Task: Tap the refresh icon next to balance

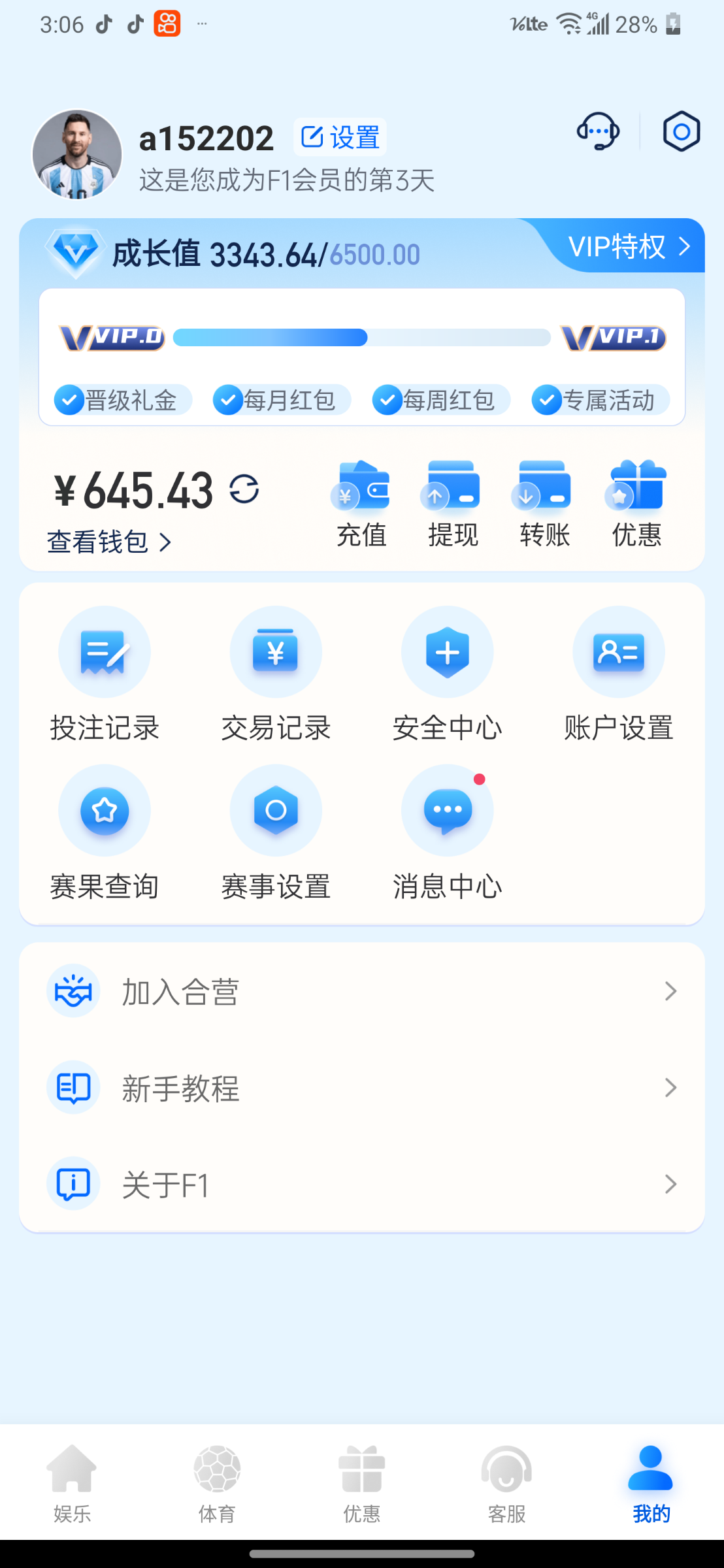Action: tap(244, 489)
